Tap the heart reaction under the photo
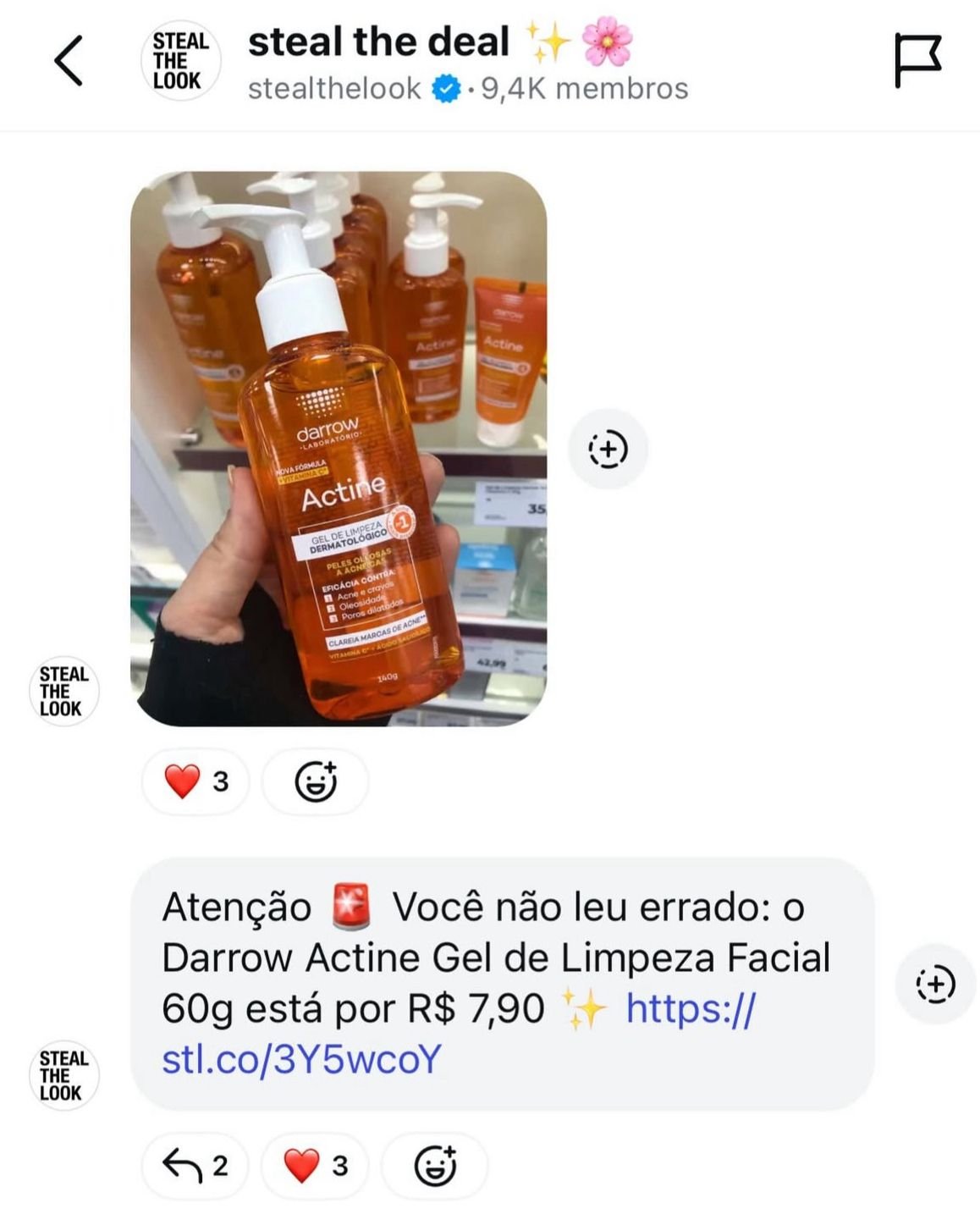Screen dimensions: 980x1214 click(195, 781)
